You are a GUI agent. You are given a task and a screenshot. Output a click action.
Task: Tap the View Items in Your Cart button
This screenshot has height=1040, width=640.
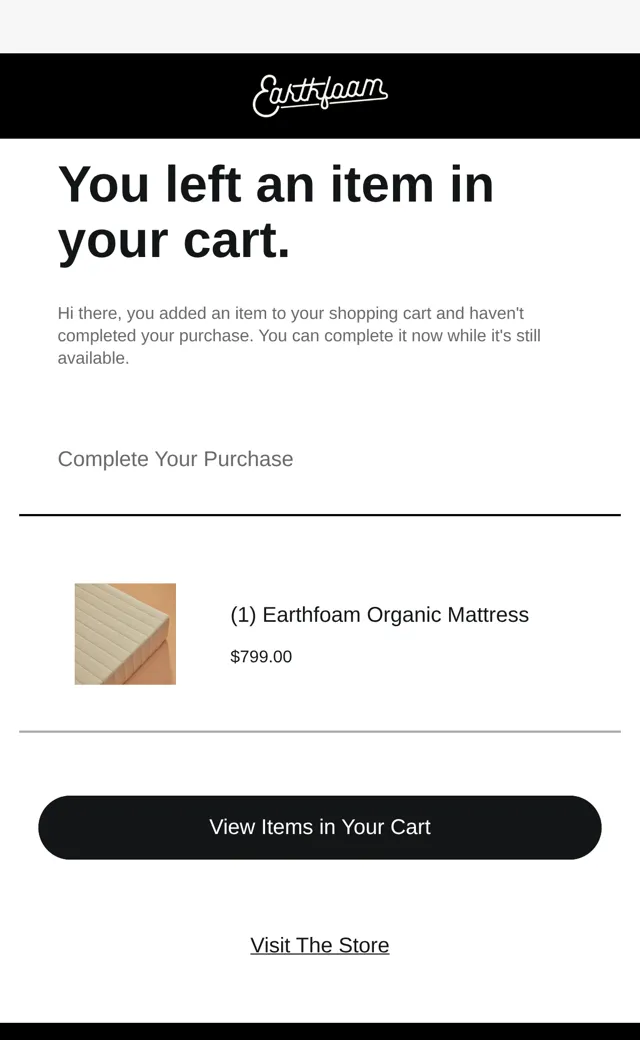point(320,827)
